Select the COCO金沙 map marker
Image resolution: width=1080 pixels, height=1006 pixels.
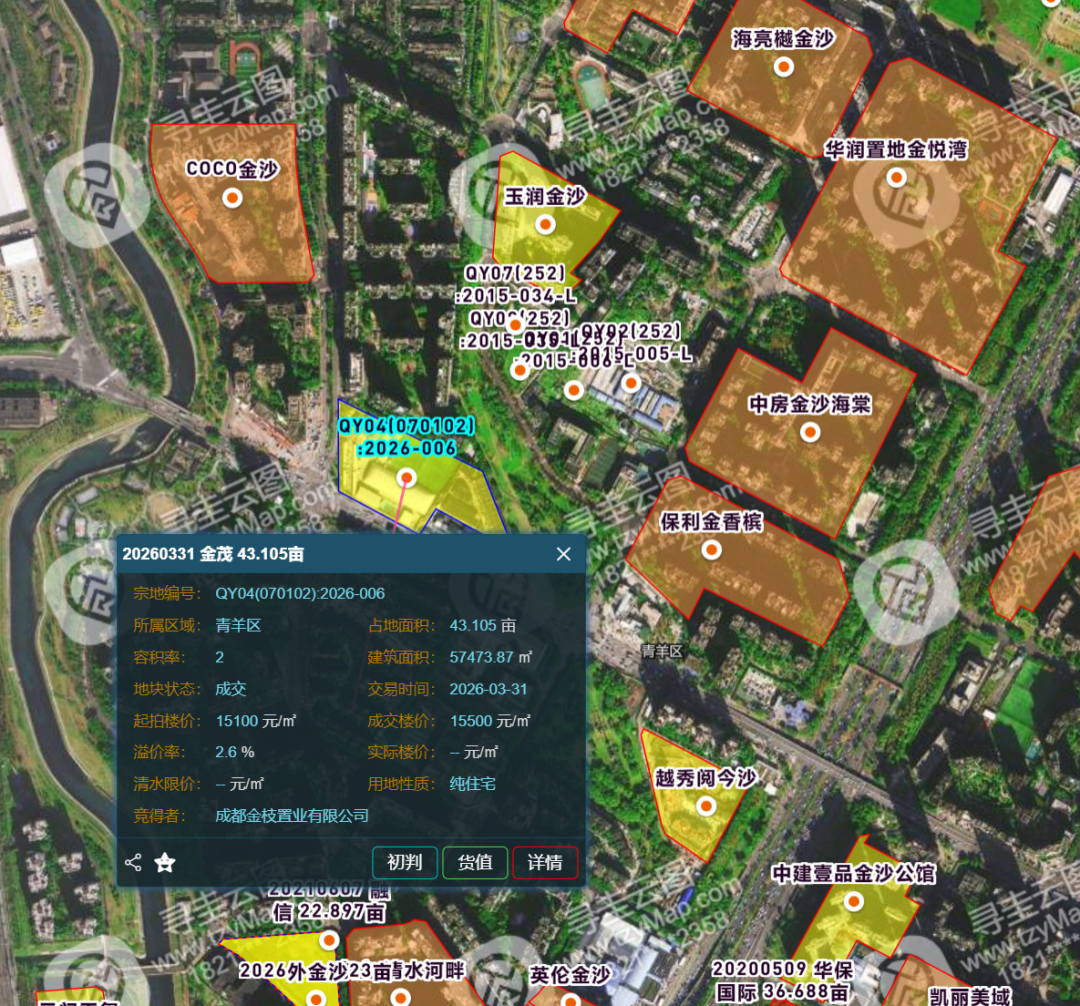[x=233, y=197]
